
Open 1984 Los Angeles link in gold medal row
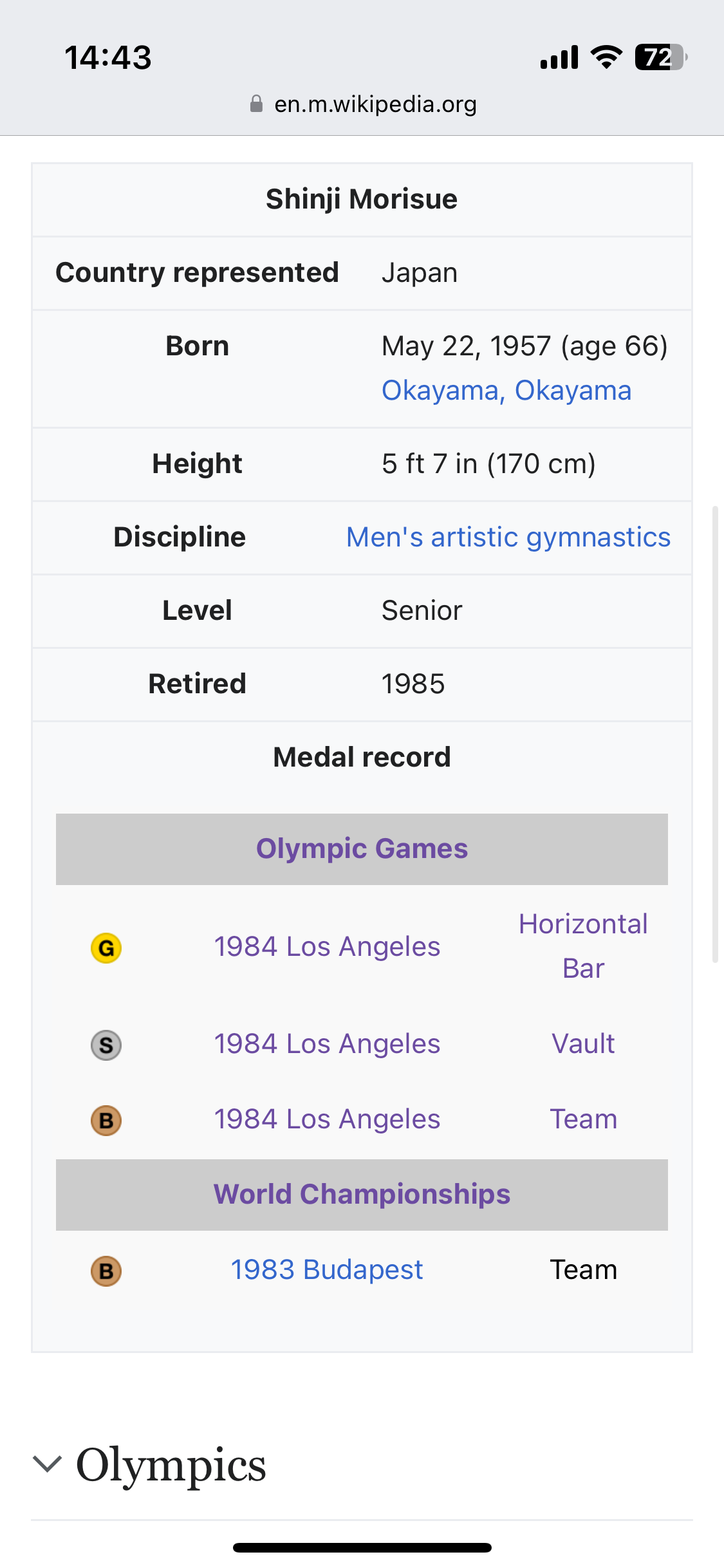(327, 947)
